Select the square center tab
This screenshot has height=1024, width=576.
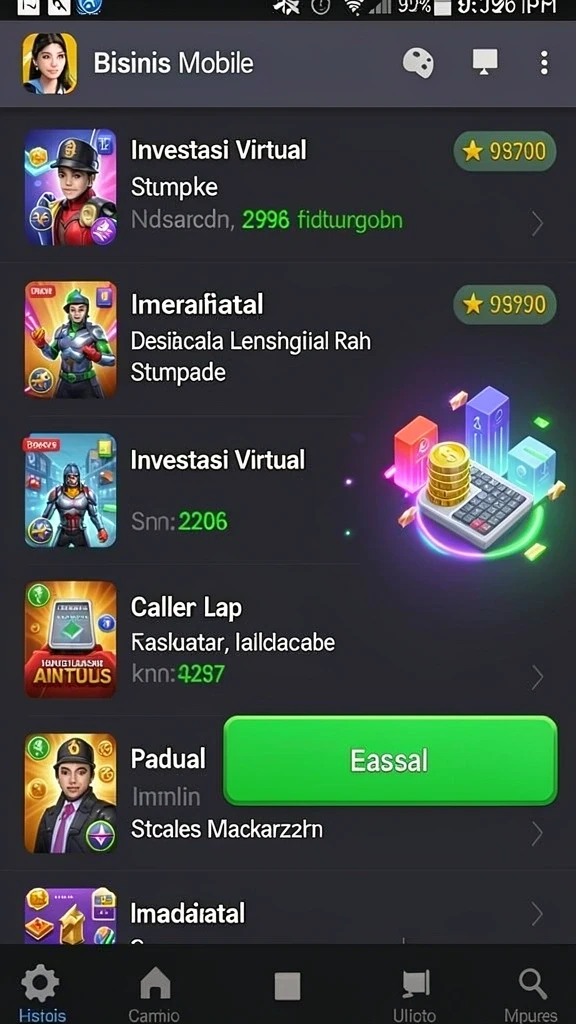point(287,986)
